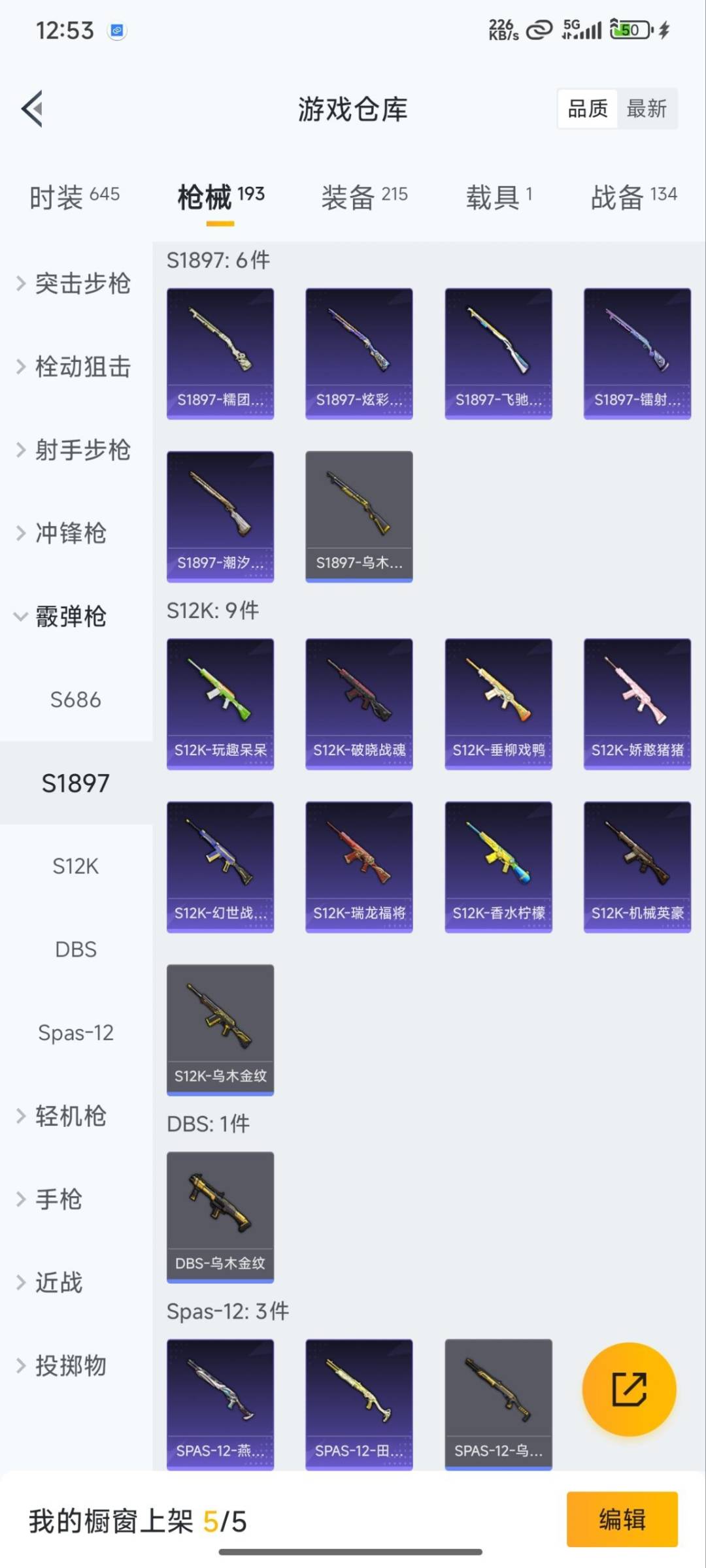
Task: Go back using the top-left arrow
Action: tap(33, 108)
